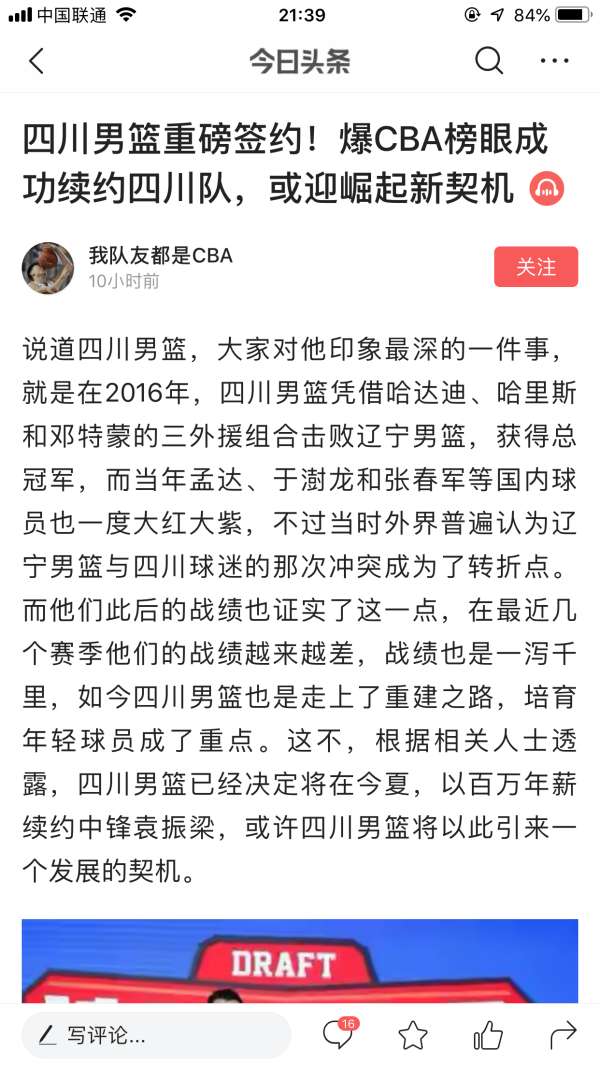
Task: Favorite this article with the star
Action: coord(412,1036)
